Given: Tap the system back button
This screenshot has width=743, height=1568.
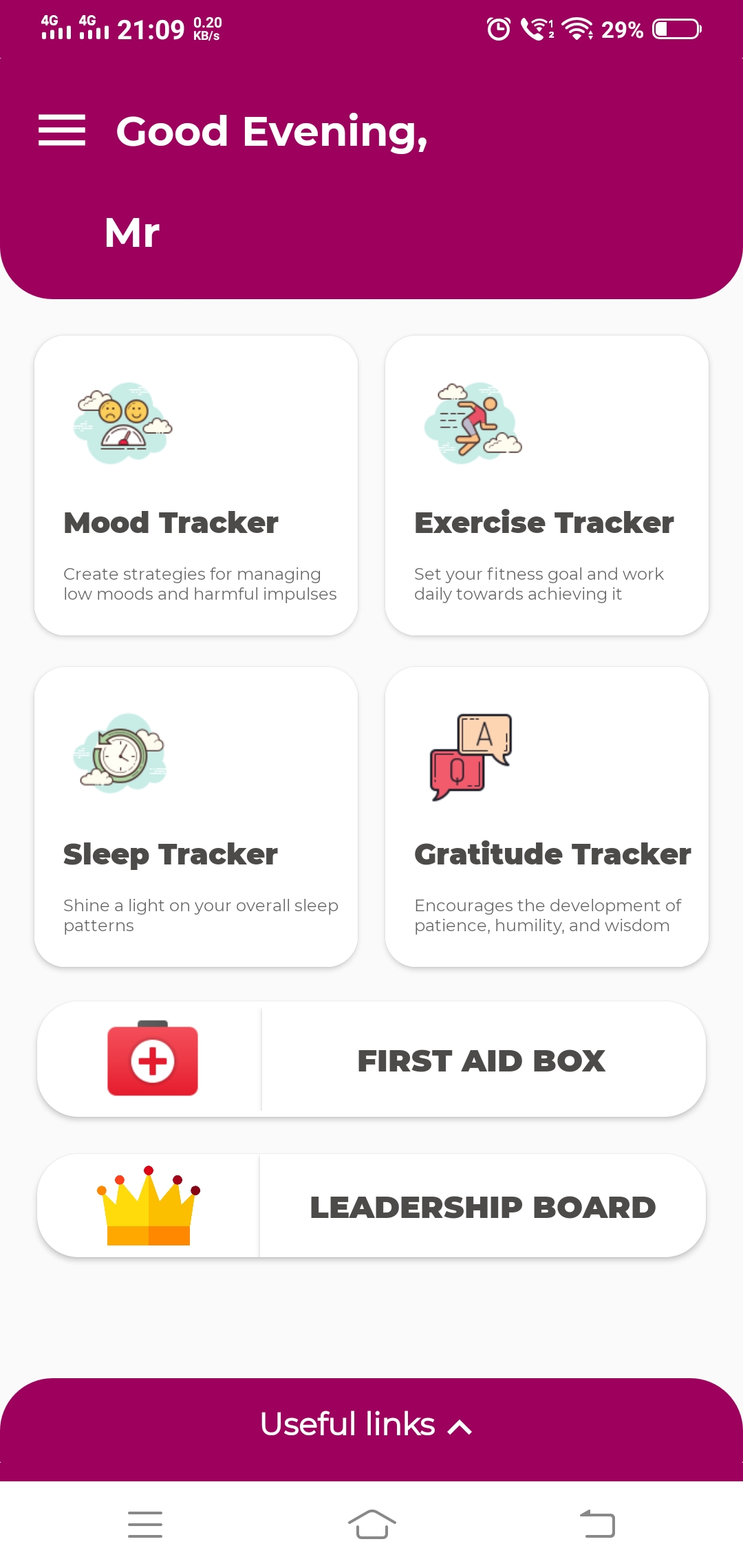Looking at the screenshot, I should pos(597,1524).
